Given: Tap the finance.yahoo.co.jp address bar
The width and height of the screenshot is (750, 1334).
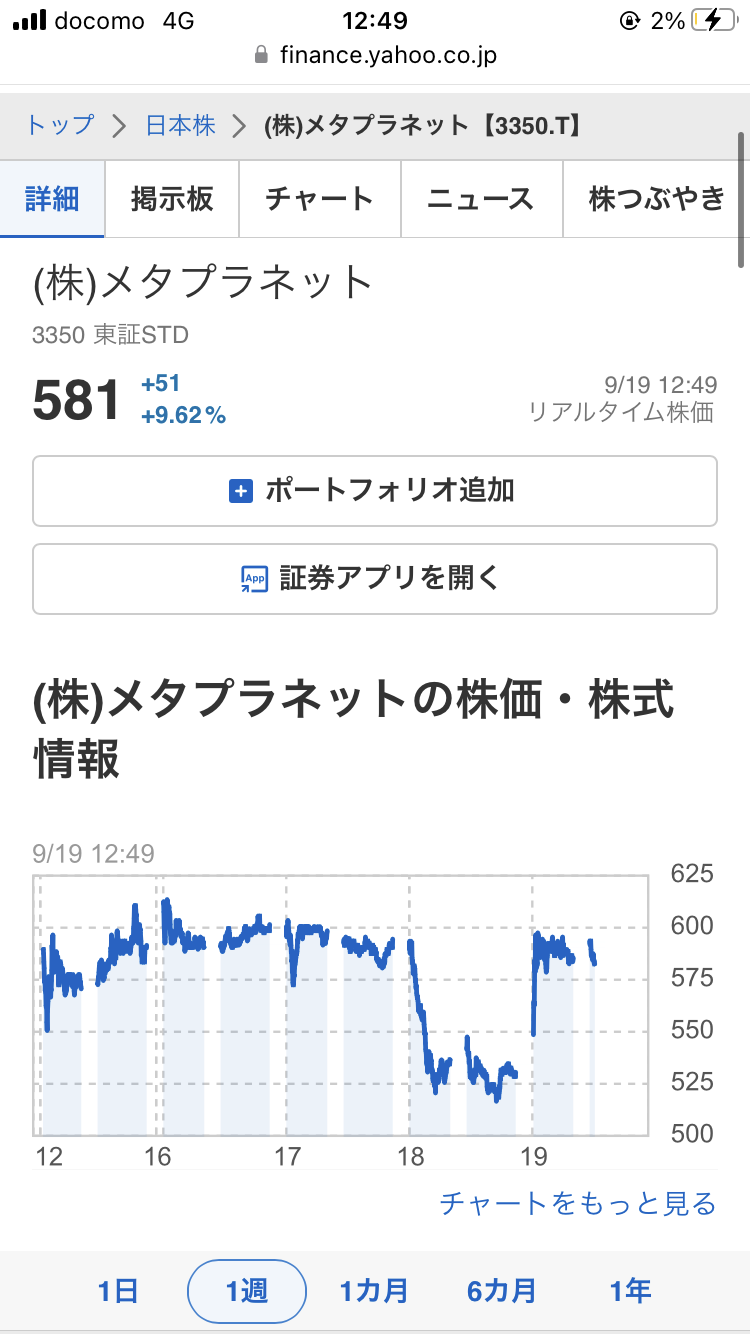Looking at the screenshot, I should [375, 54].
